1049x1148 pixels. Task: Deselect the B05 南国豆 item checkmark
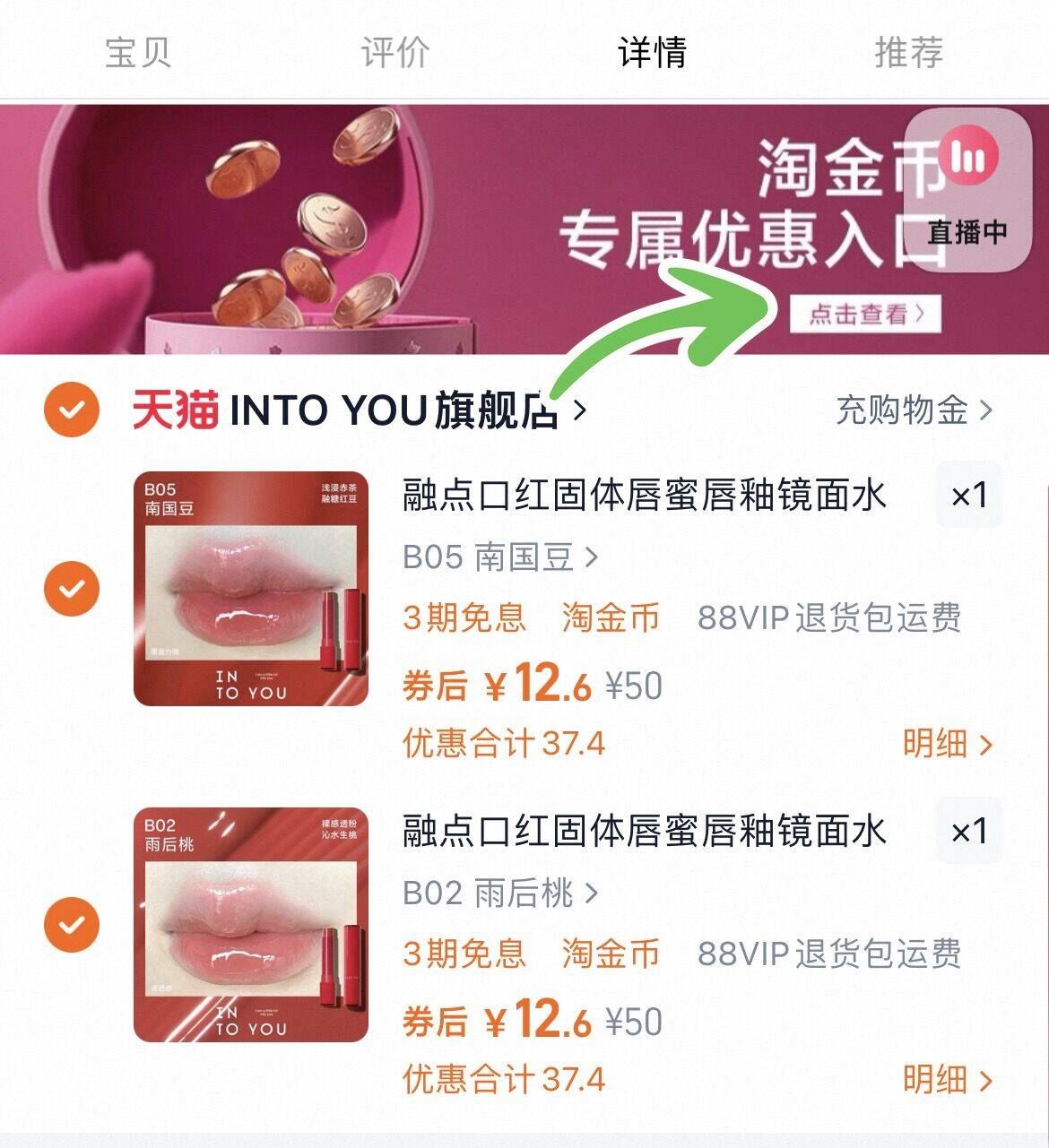(70, 588)
